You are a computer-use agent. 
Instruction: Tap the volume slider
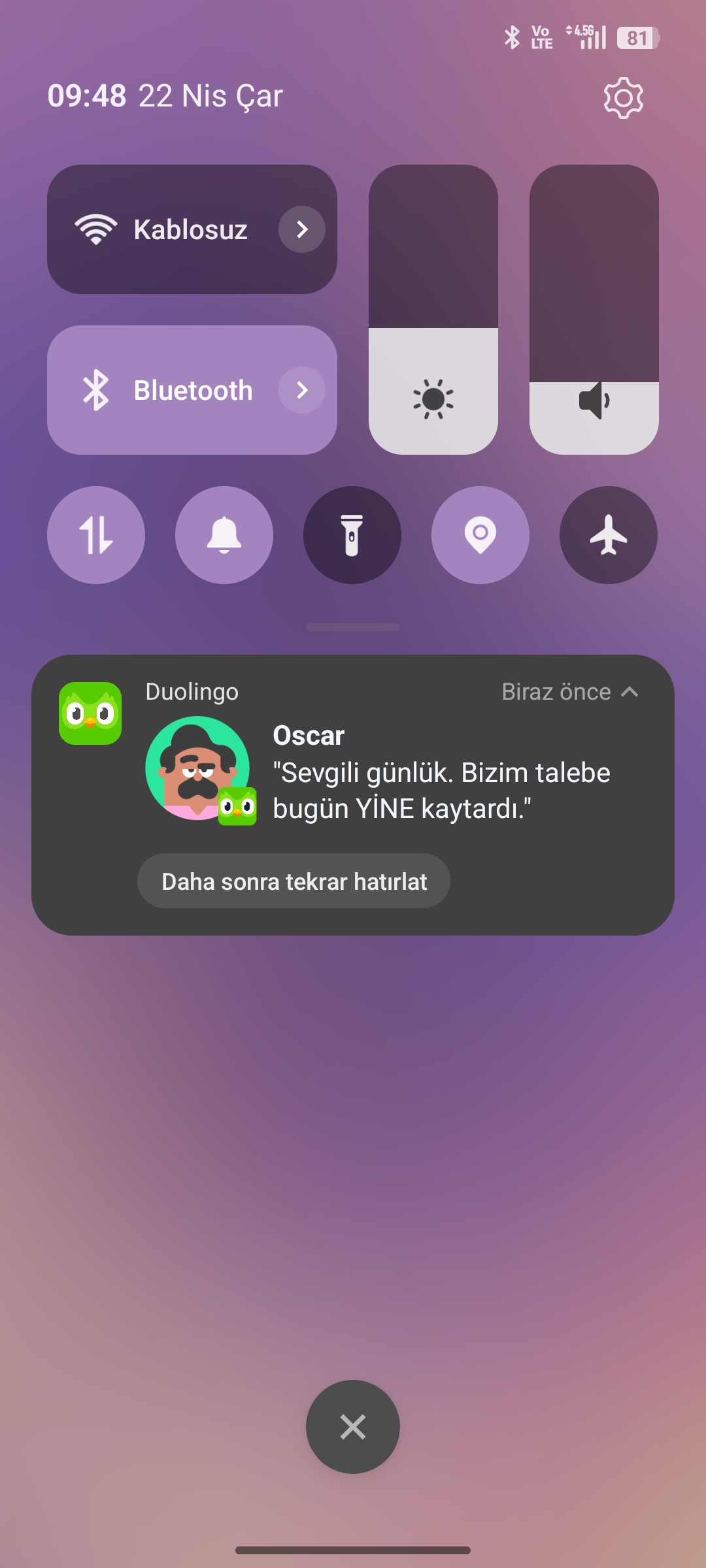coord(594,310)
